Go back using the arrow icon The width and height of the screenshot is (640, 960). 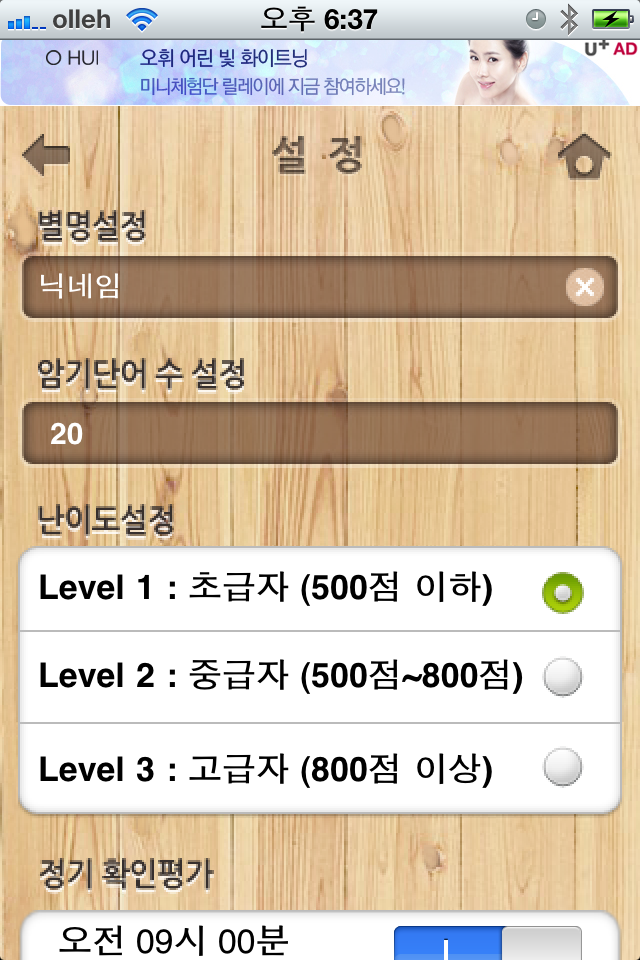(46, 156)
